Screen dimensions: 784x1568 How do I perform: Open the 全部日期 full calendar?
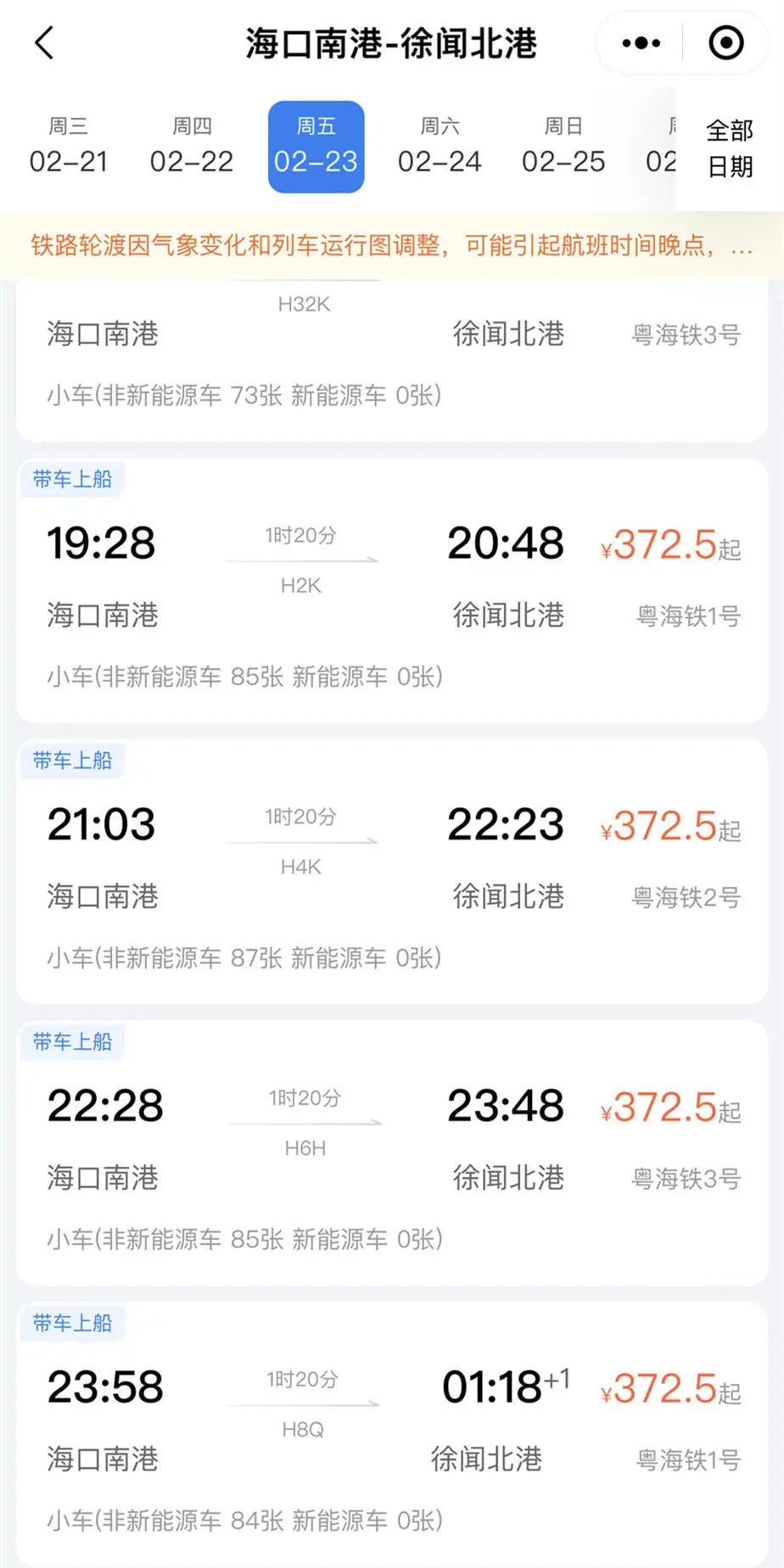click(730, 148)
